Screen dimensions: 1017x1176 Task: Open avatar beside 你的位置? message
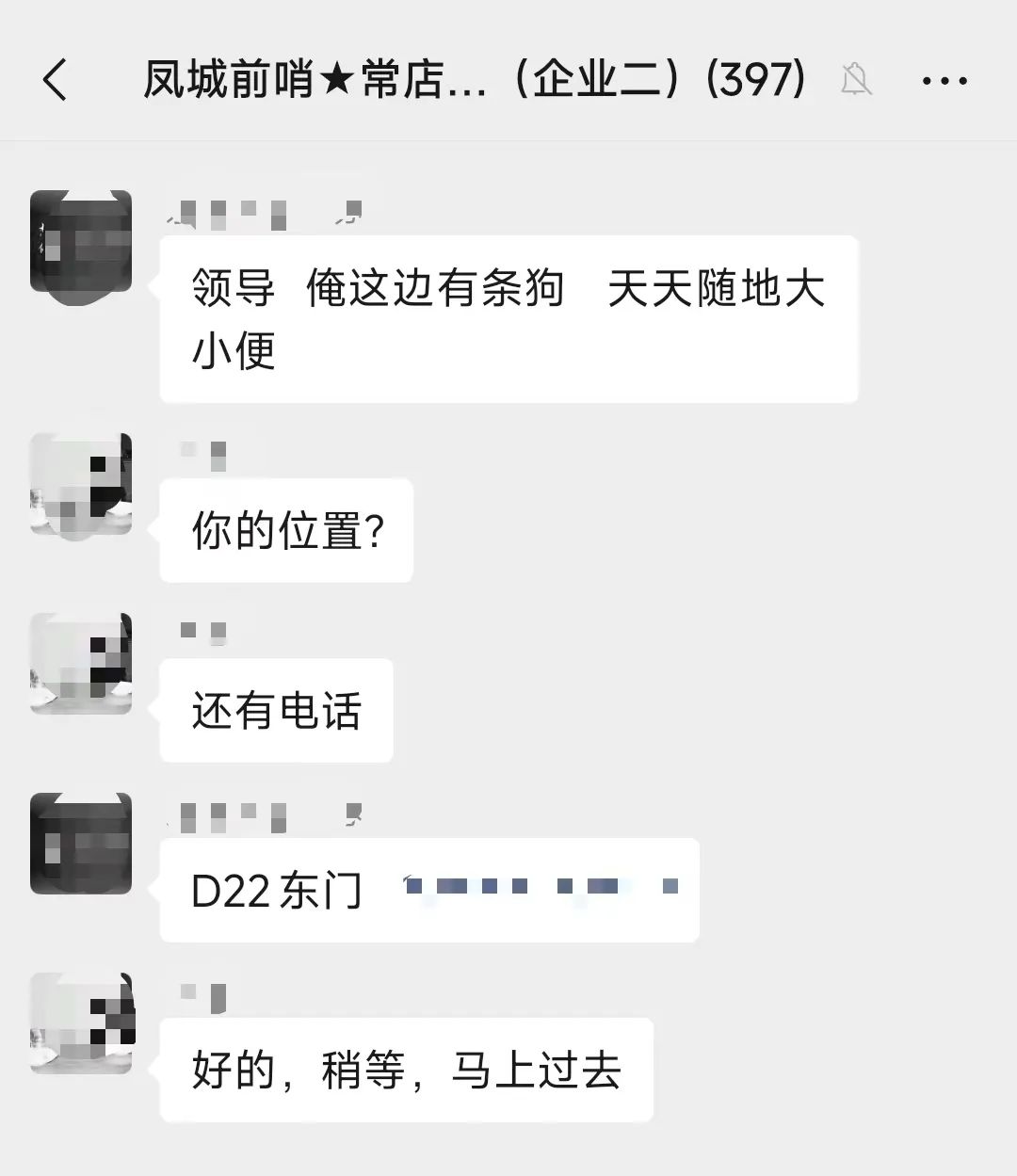pos(81,485)
